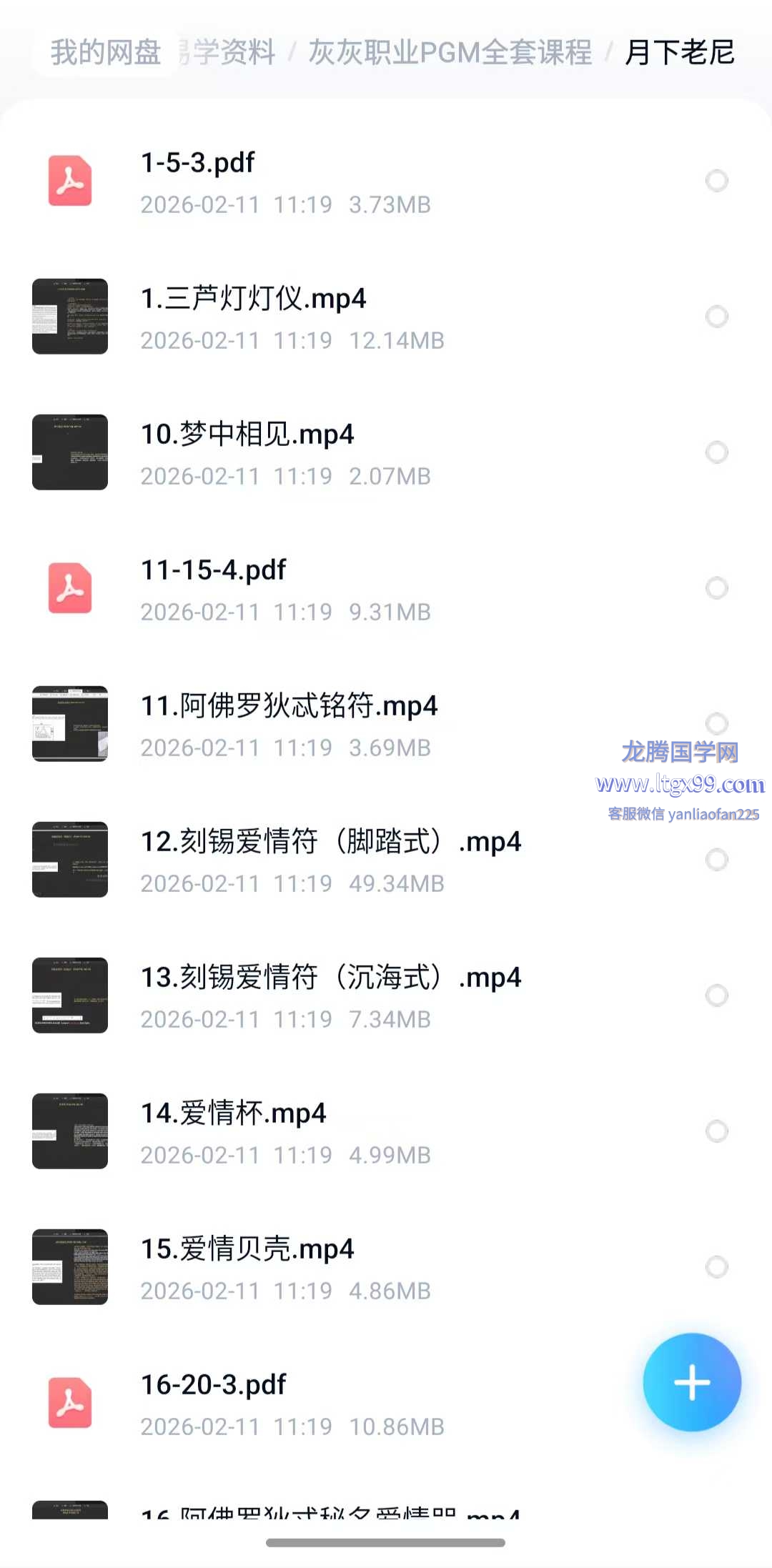Select the checkbox for 1.三芦灯灯仪.mp4

pos(716,317)
